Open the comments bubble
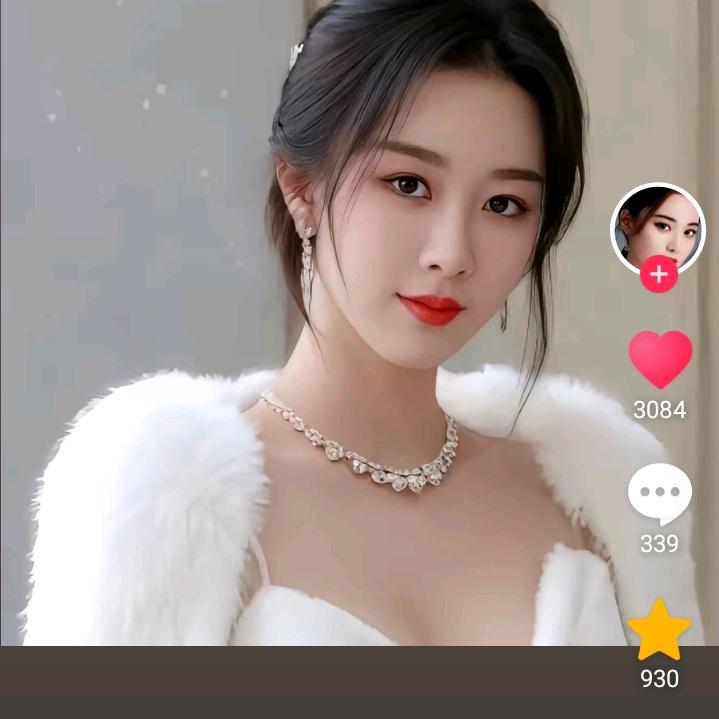719x719 pixels. 660,494
